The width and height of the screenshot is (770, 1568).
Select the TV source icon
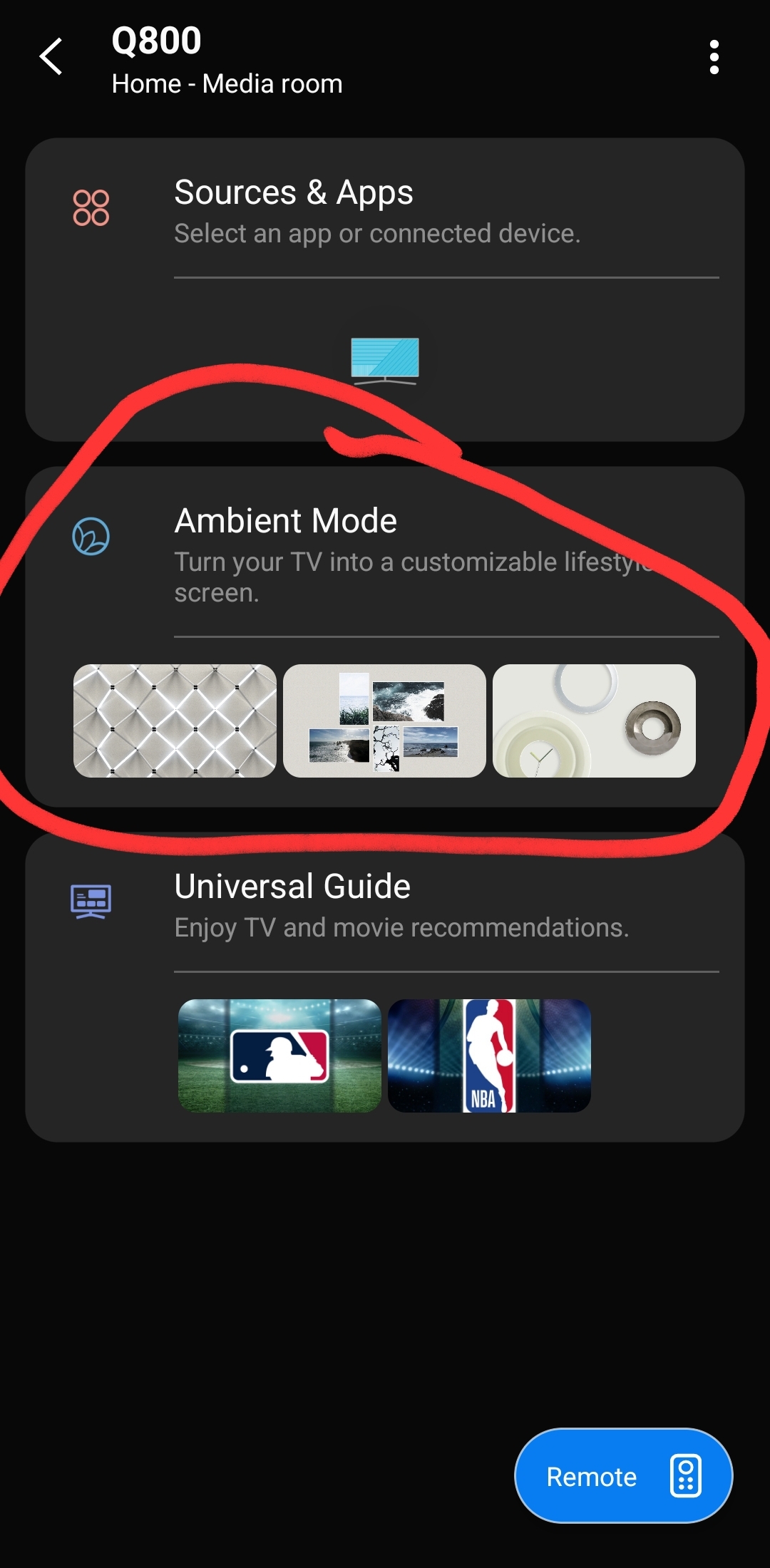tap(385, 360)
